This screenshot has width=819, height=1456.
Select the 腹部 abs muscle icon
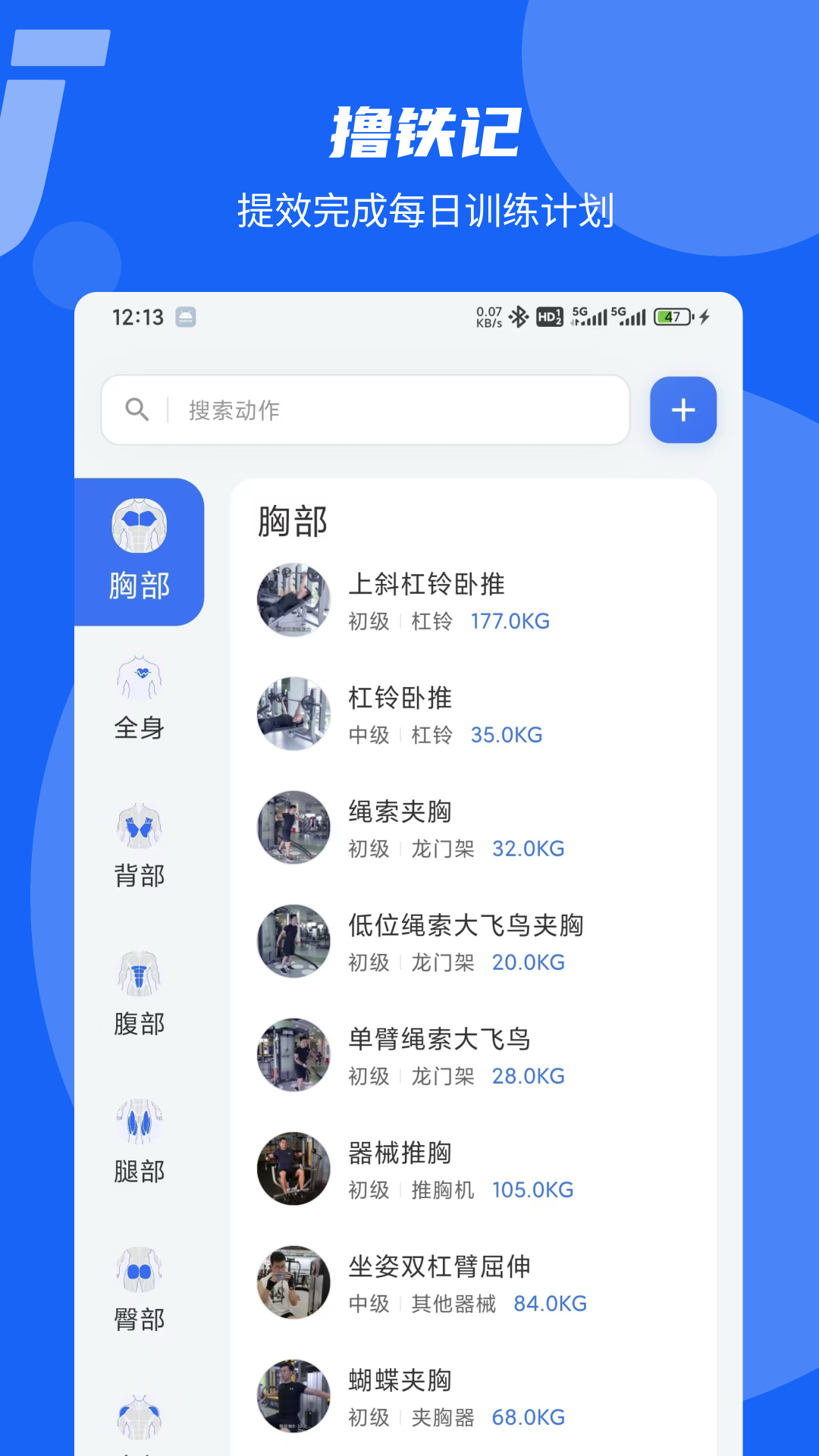pos(138,974)
